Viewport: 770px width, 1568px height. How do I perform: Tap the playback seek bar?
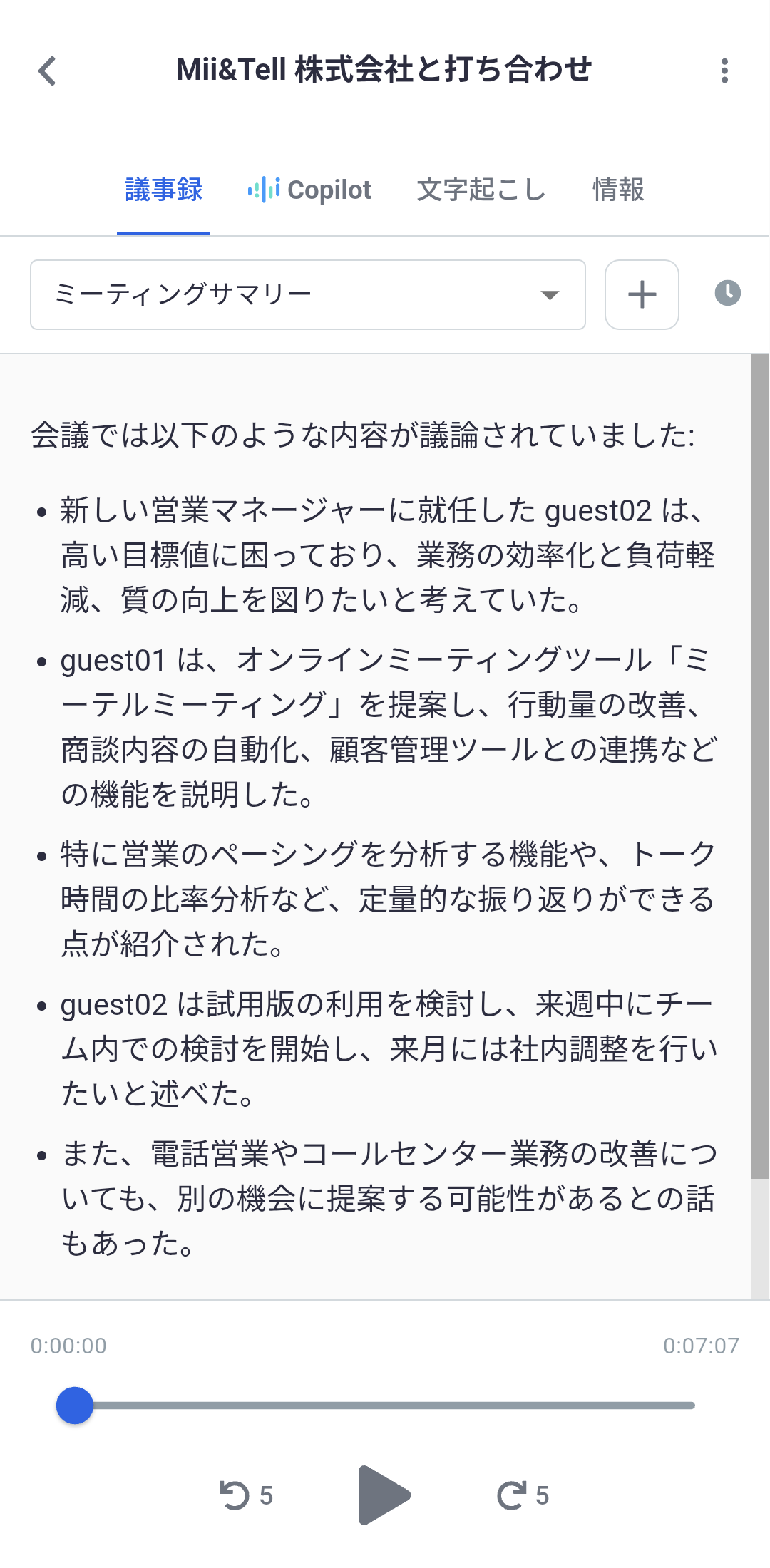tap(385, 1405)
